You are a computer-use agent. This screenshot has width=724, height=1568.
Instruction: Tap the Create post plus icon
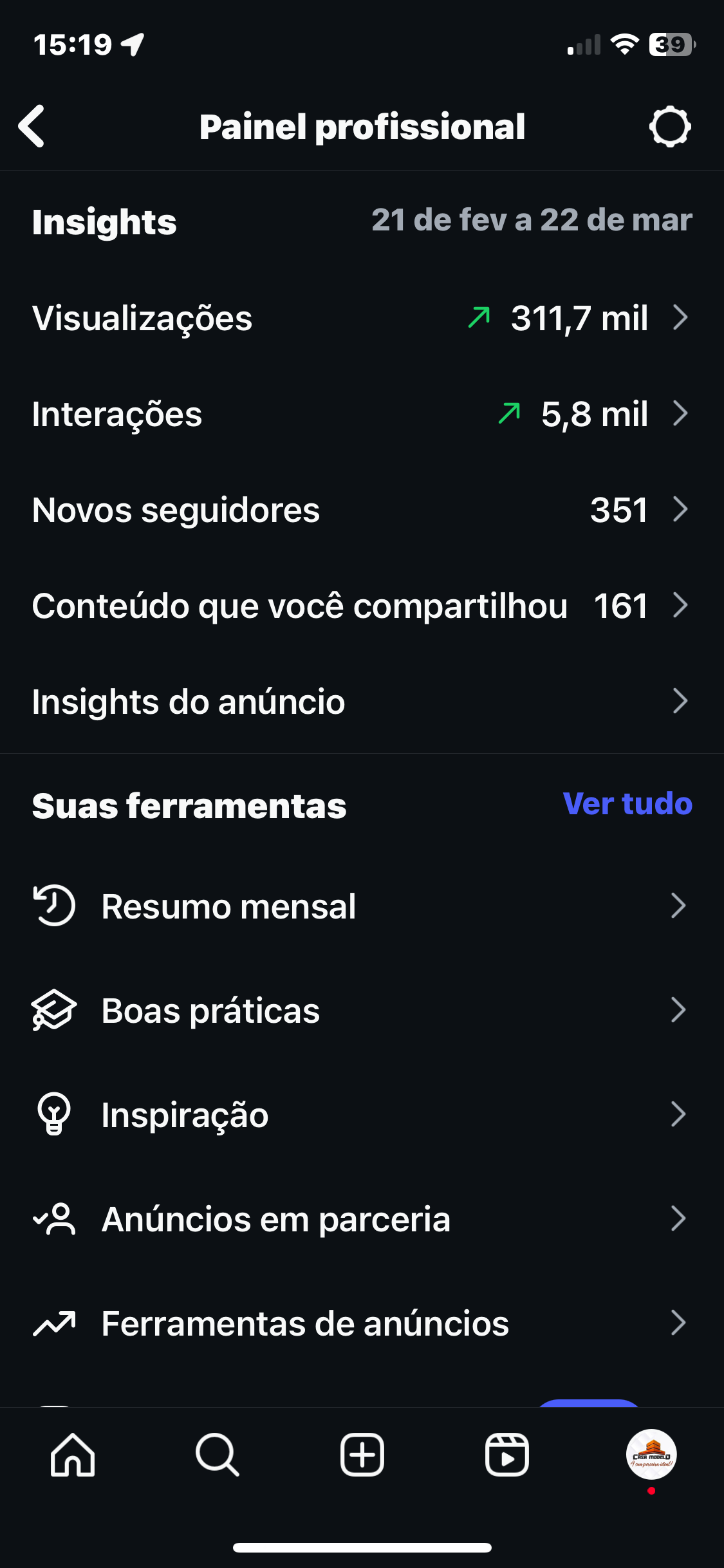tap(362, 1456)
